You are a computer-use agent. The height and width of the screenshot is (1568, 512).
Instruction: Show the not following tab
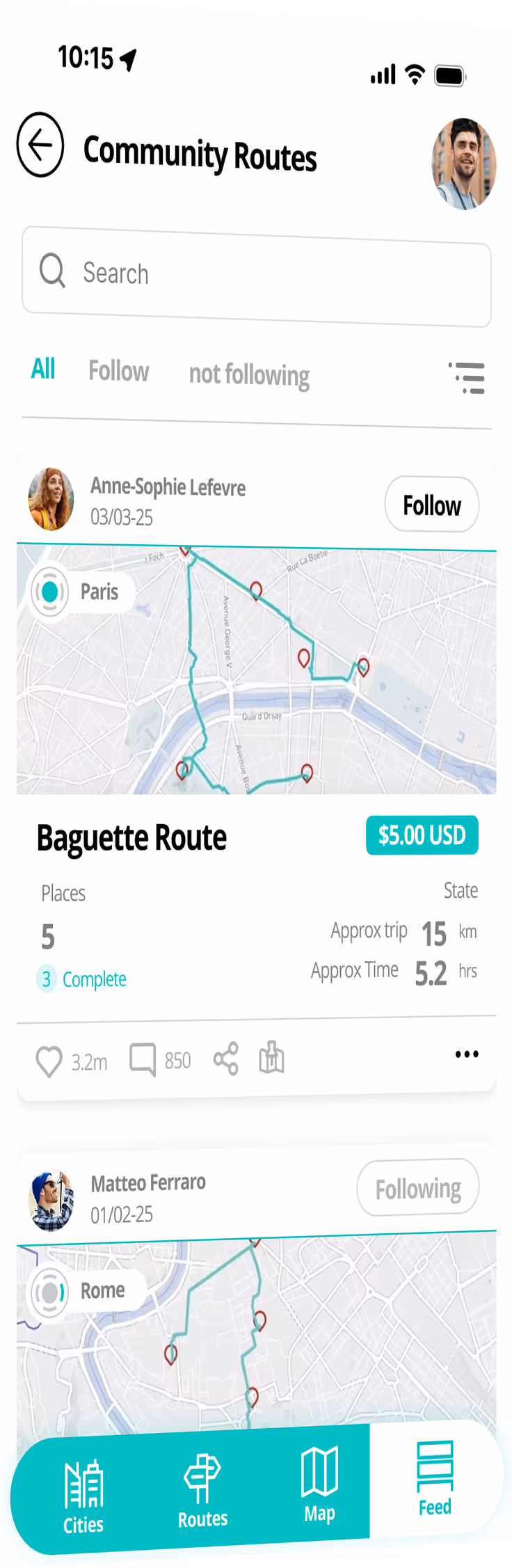coord(249,375)
